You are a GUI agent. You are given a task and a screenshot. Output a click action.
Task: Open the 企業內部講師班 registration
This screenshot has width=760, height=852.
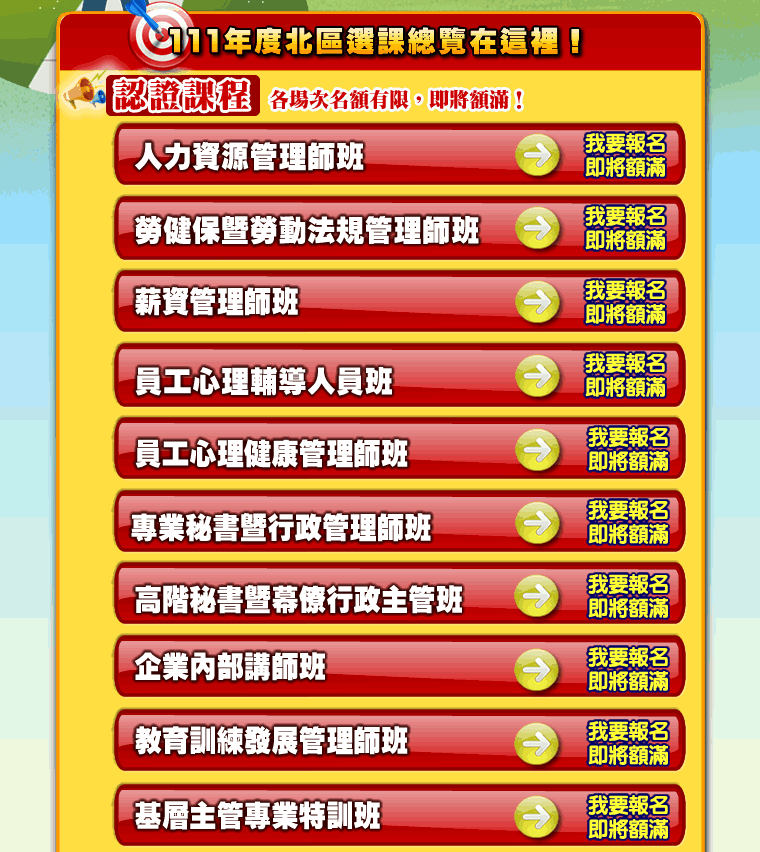pyautogui.click(x=399, y=668)
